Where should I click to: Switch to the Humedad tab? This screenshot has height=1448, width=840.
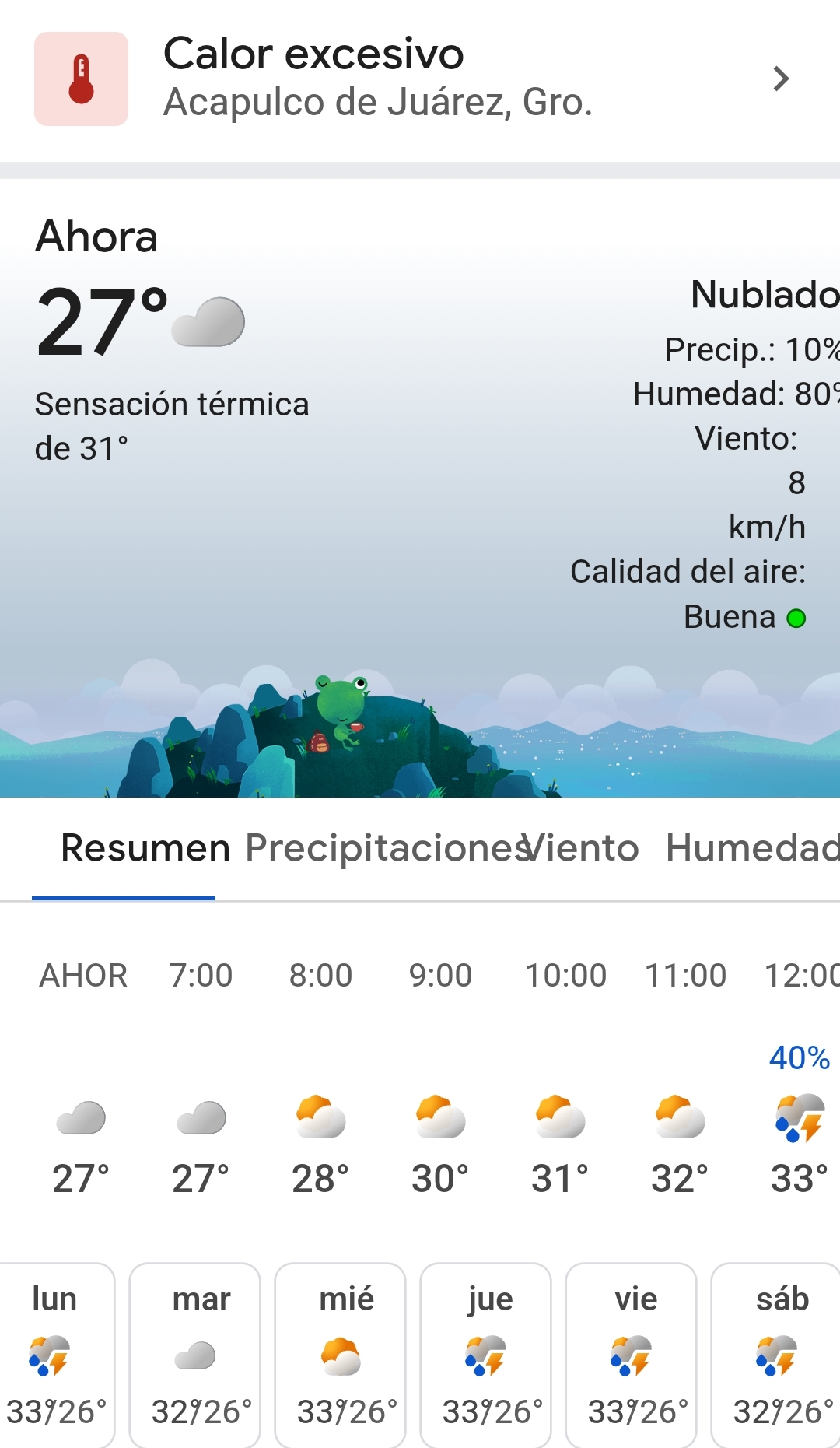point(751,848)
